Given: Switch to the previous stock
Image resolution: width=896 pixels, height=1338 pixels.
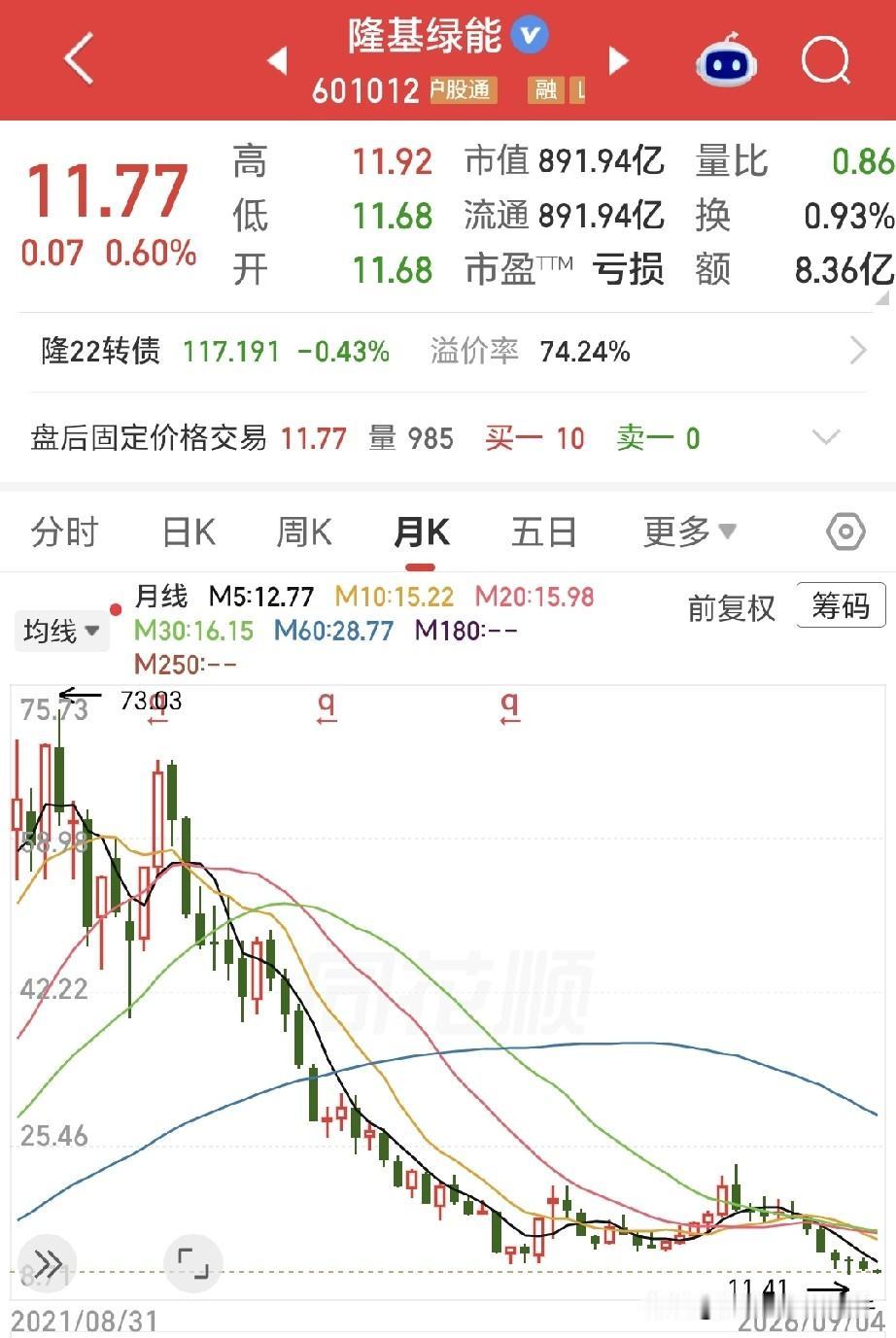Looking at the screenshot, I should 277,60.
